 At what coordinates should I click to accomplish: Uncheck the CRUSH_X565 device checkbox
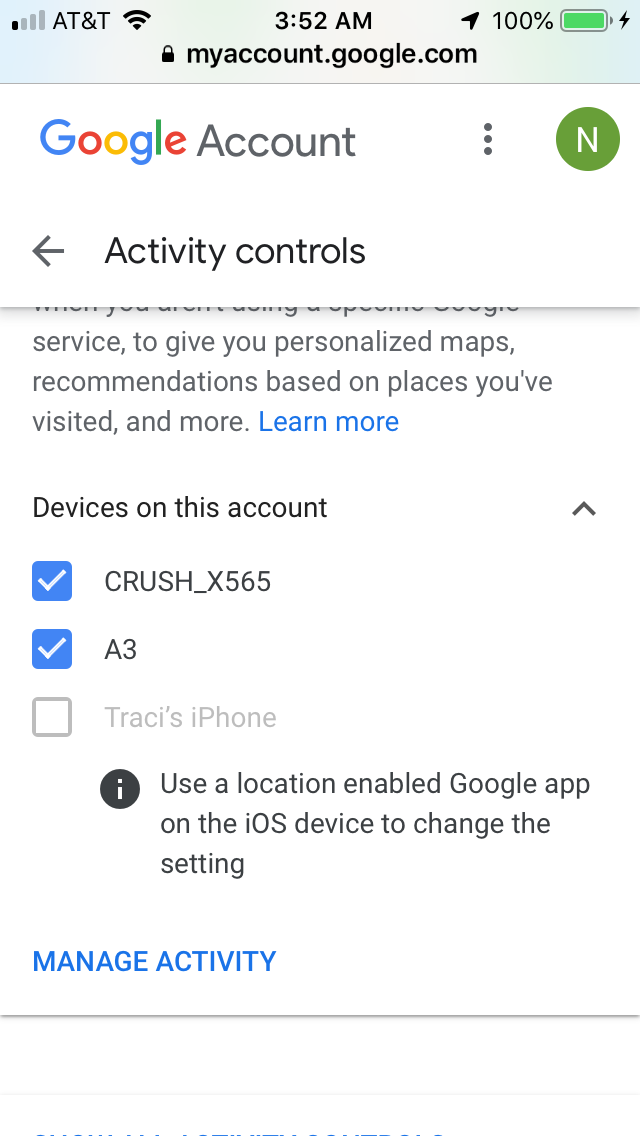tap(52, 581)
